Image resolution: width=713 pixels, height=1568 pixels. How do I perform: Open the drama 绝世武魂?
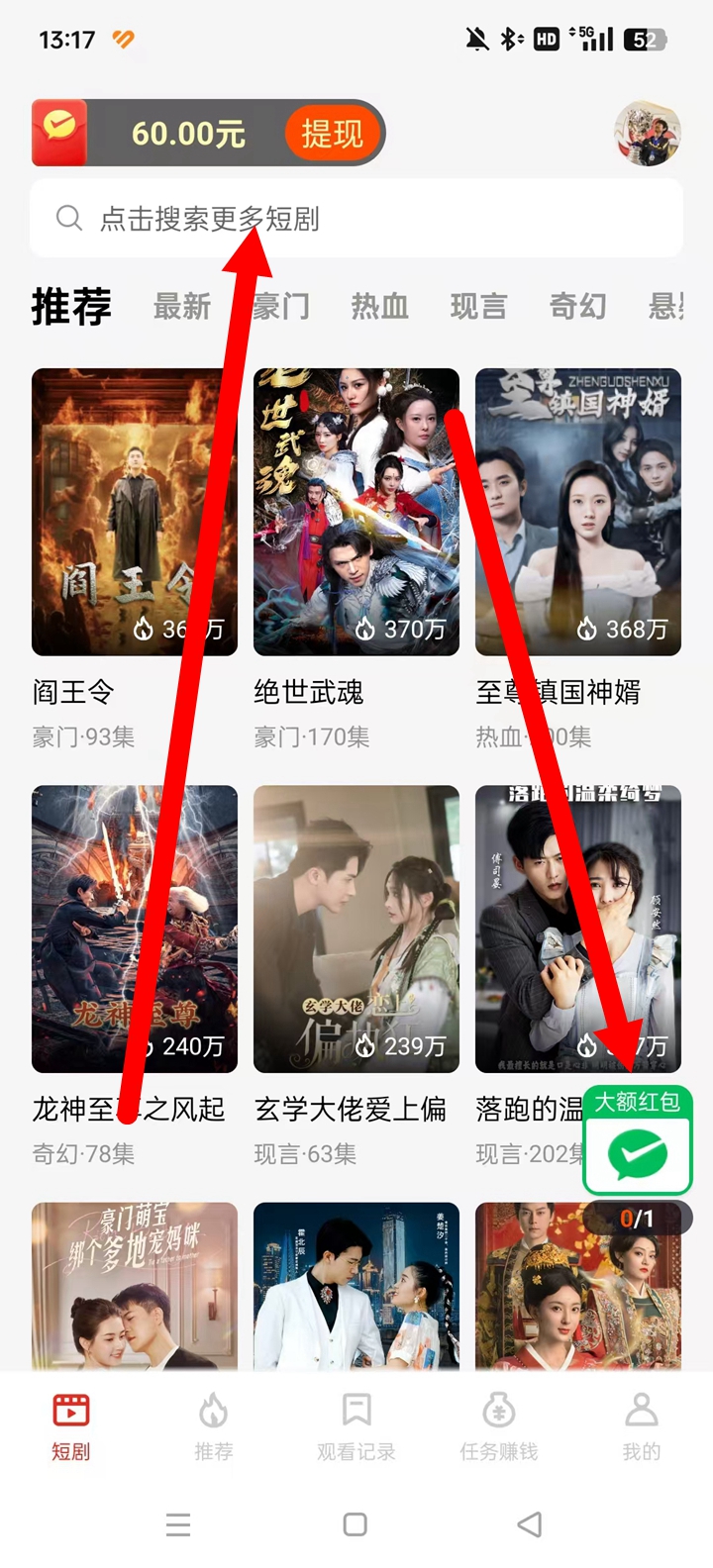click(x=356, y=512)
